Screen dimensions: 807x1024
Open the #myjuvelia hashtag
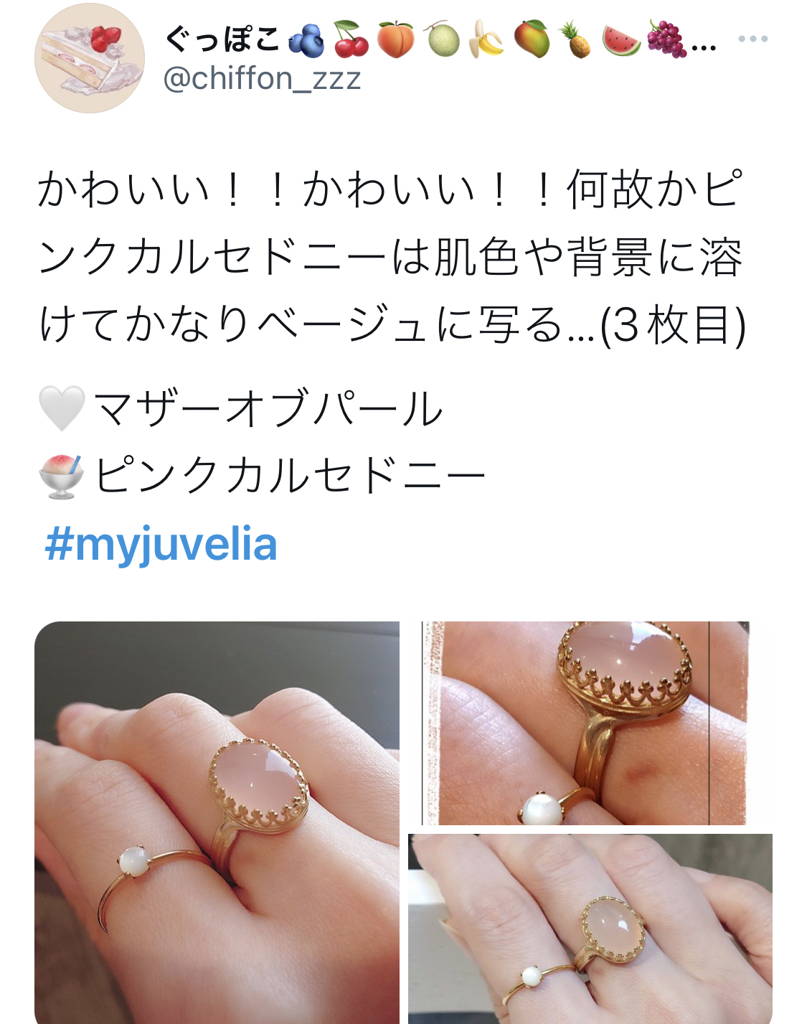tap(160, 546)
